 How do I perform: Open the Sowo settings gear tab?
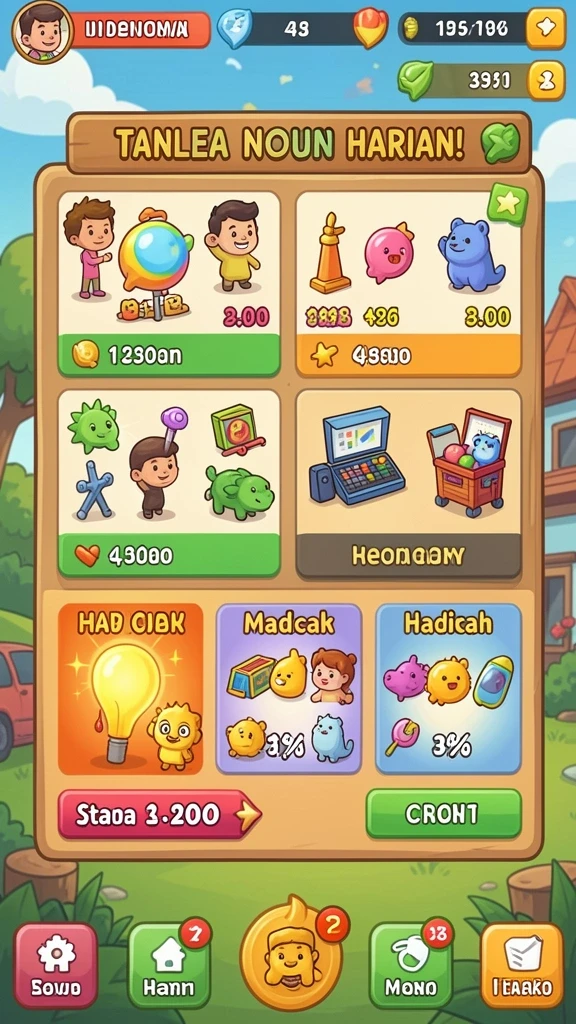pyautogui.click(x=56, y=965)
